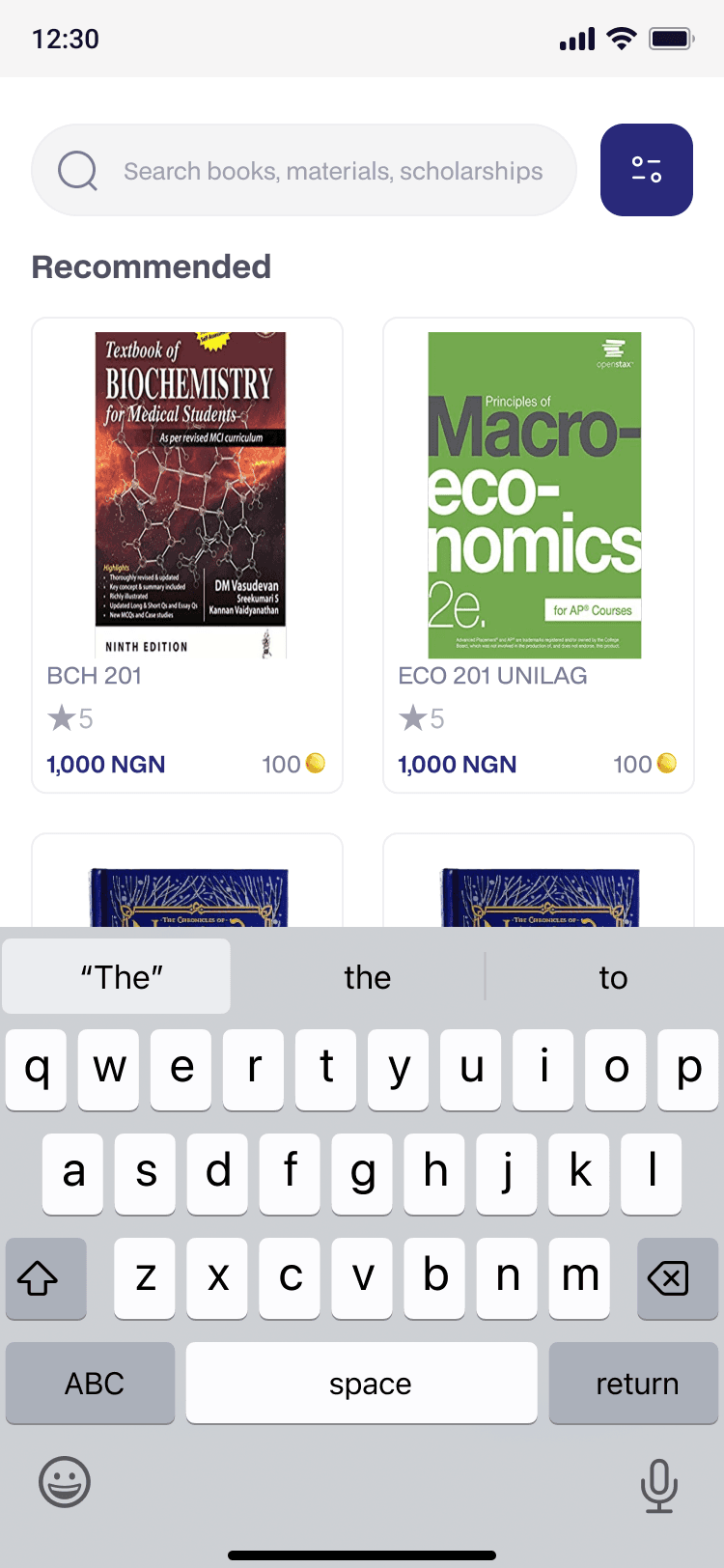Tap the return key on the keyboard
Image resolution: width=724 pixels, height=1568 pixels.
(x=636, y=1383)
